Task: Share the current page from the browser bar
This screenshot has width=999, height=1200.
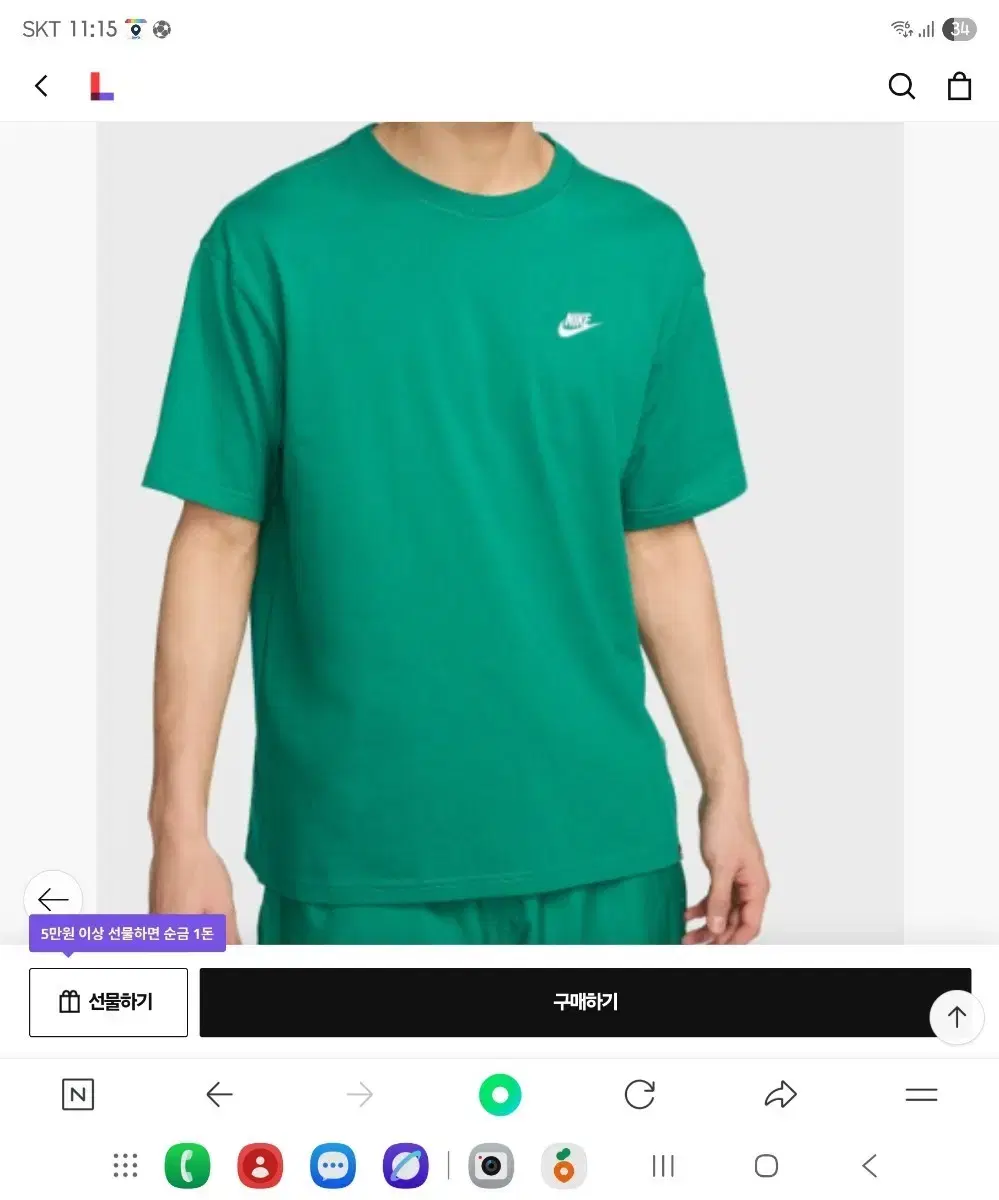Action: coord(780,1094)
